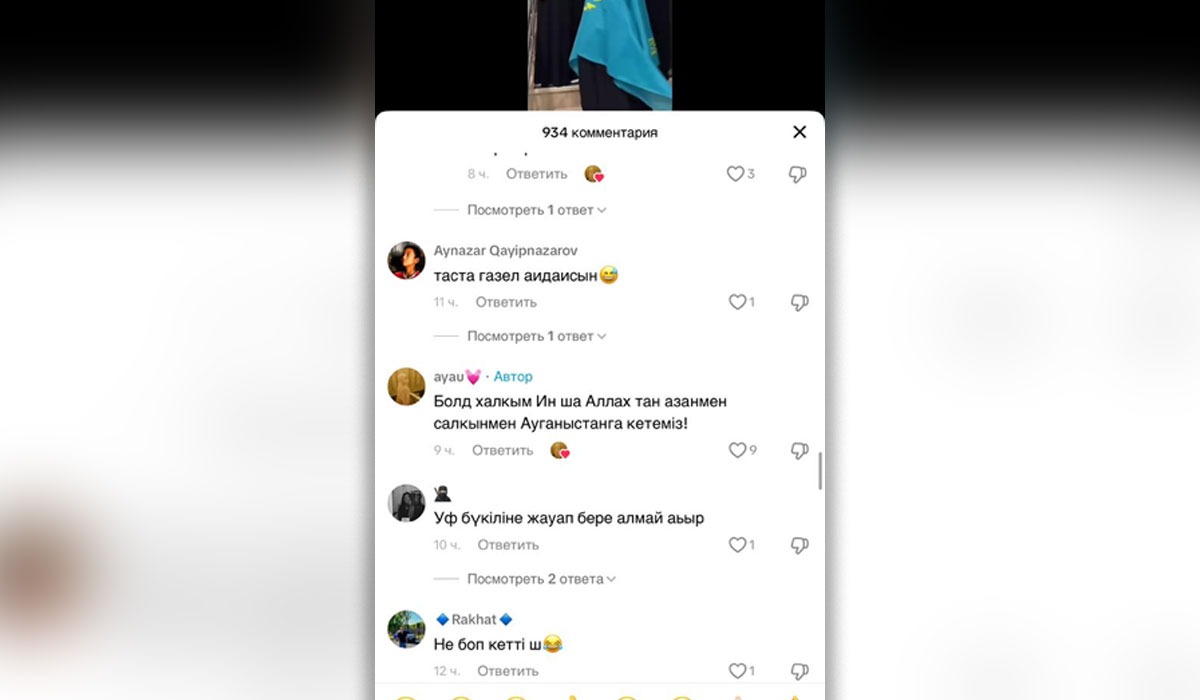Like the author ayau's comment
The height and width of the screenshot is (700, 1200).
click(x=737, y=451)
